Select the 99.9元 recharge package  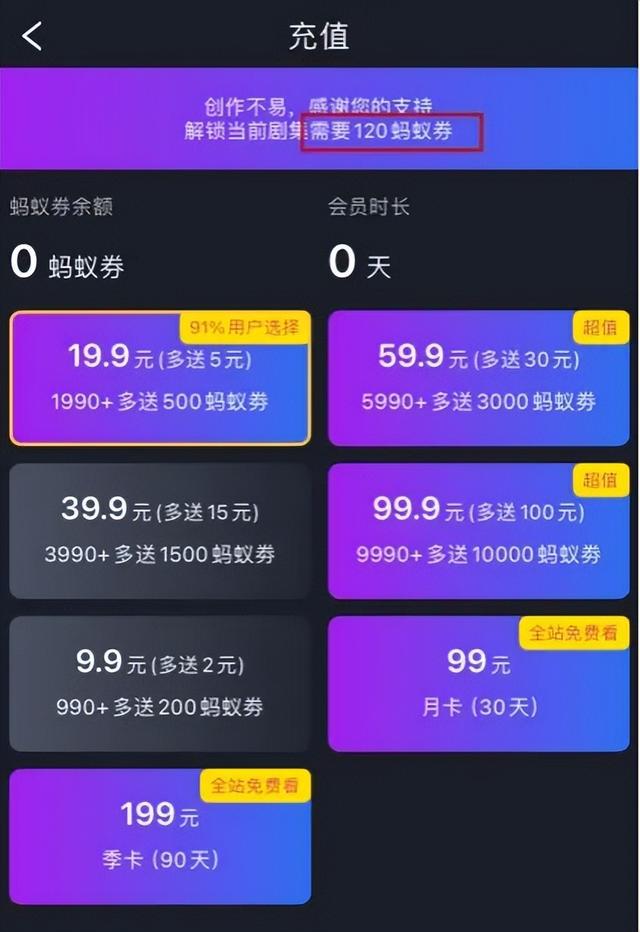[x=478, y=531]
